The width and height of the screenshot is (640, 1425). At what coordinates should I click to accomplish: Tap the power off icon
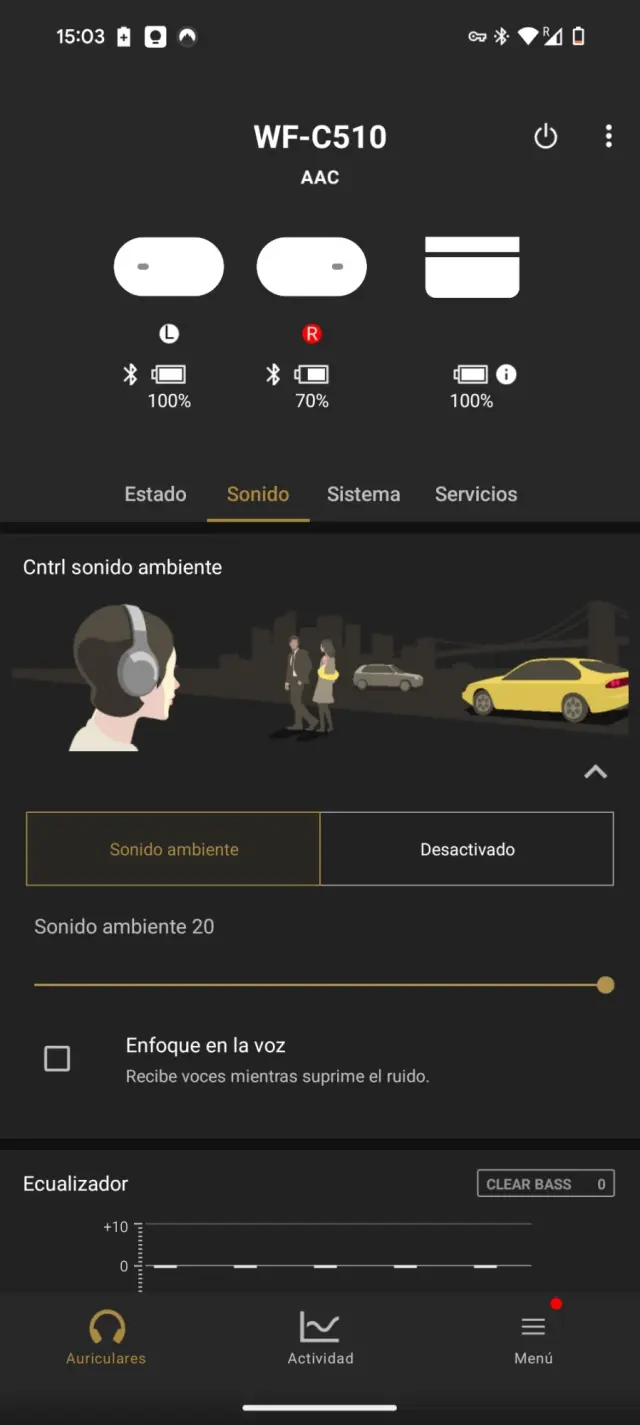pyautogui.click(x=545, y=137)
